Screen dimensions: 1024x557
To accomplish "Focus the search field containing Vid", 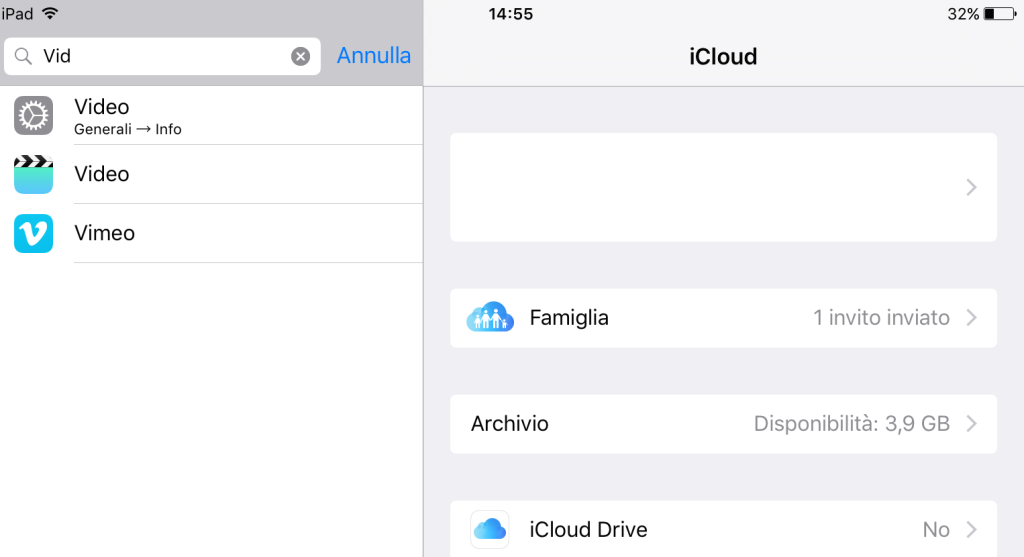I will [x=160, y=56].
